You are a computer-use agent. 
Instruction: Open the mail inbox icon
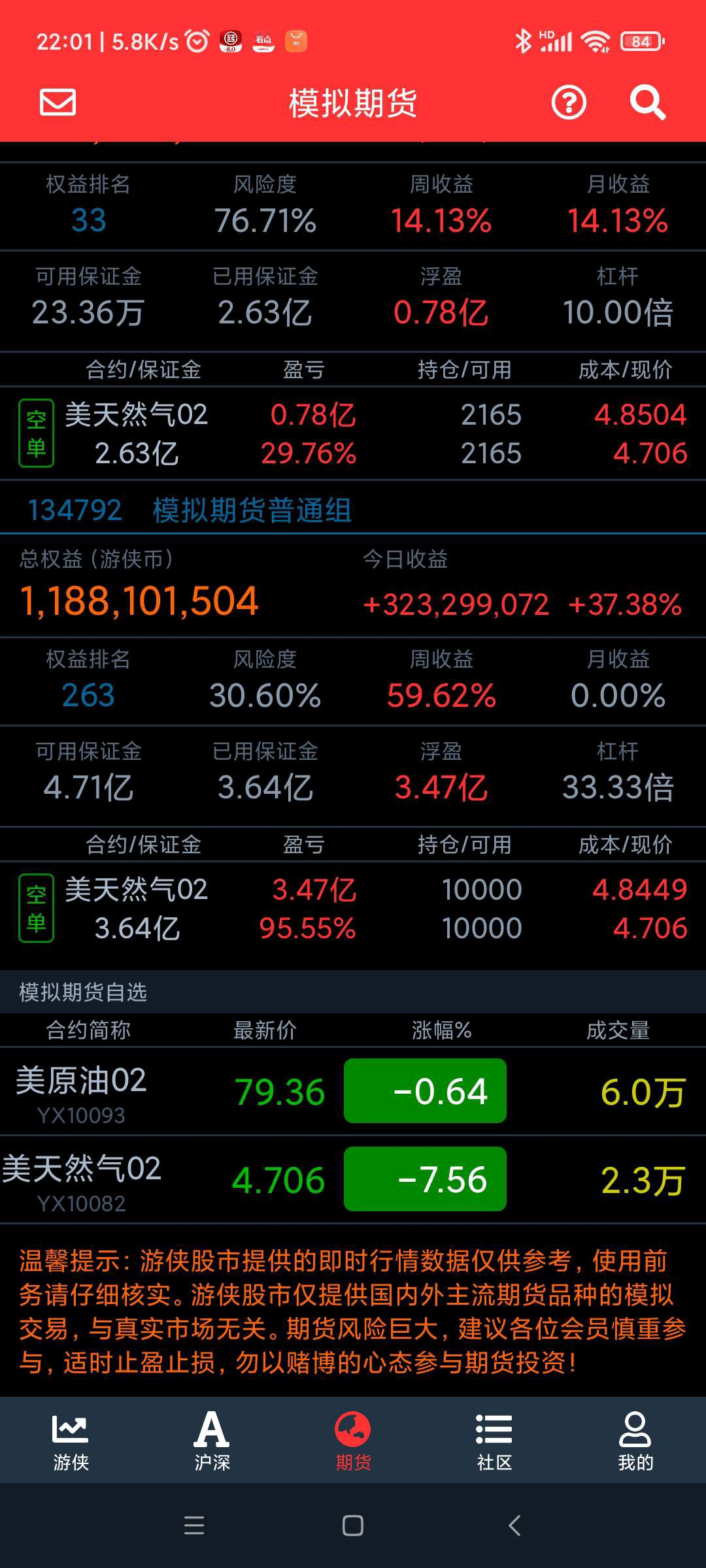click(x=58, y=103)
